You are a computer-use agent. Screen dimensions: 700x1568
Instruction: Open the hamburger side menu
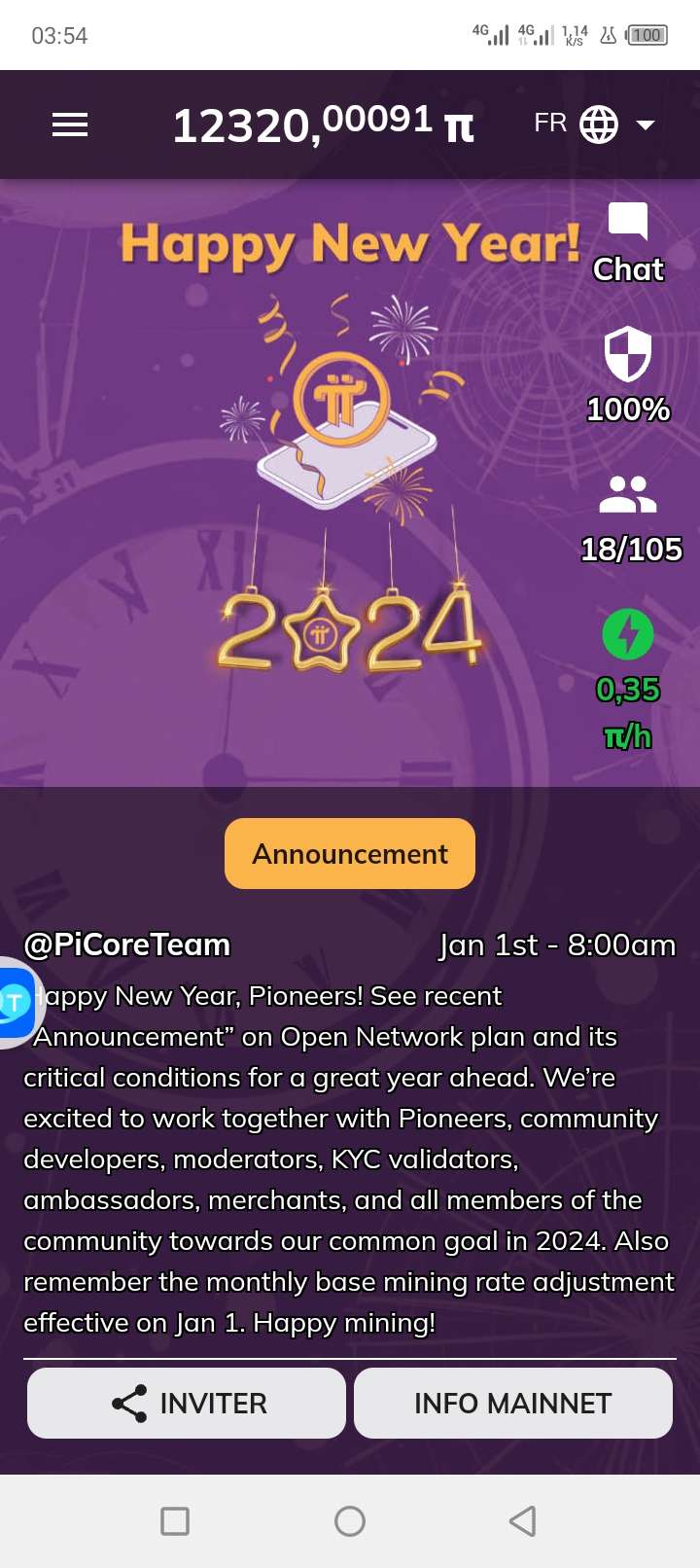click(70, 125)
